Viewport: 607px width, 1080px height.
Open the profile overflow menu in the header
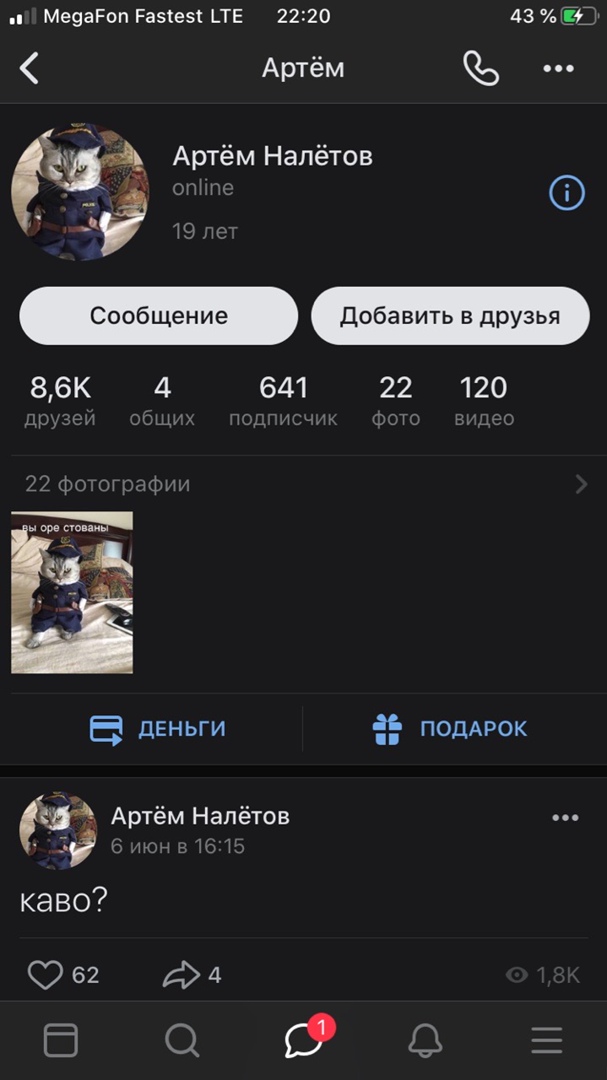(558, 68)
